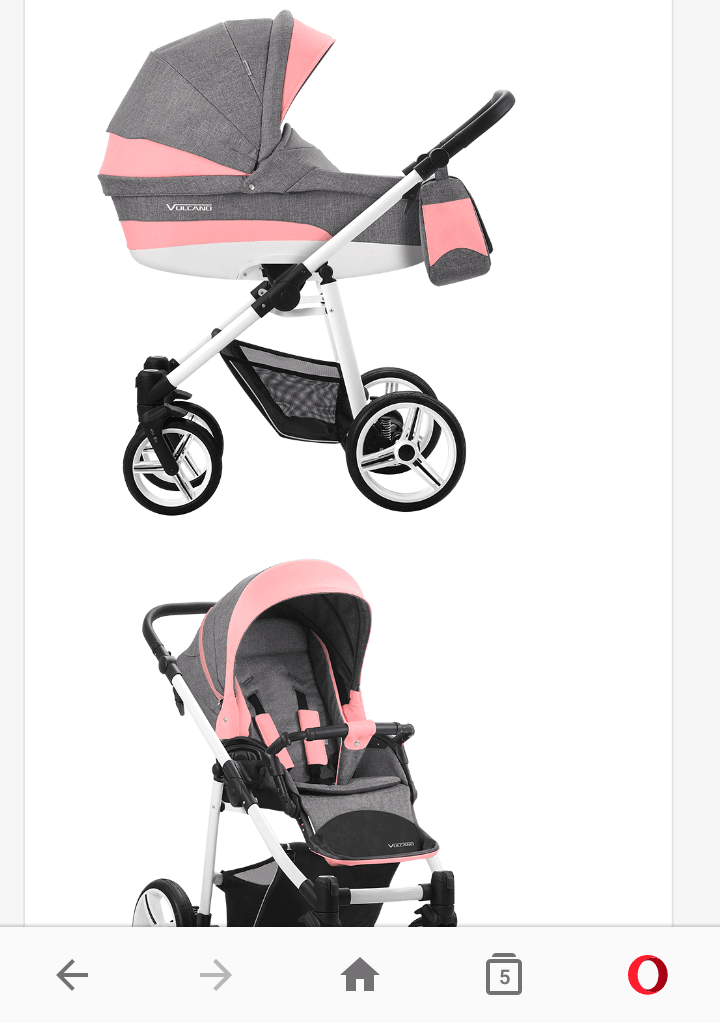This screenshot has width=720, height=1023.
Task: Open the browser home page
Action: click(360, 974)
